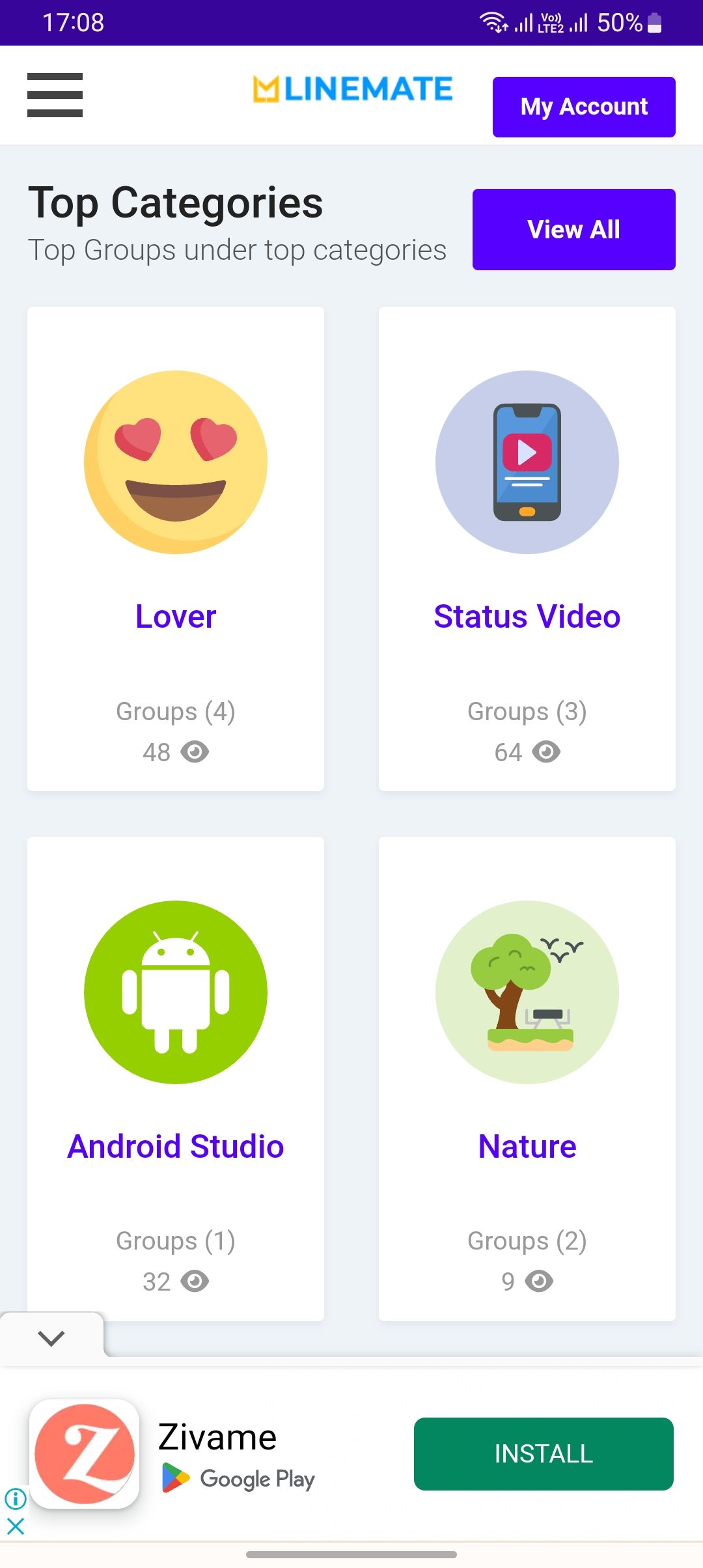This screenshot has width=703, height=1568.
Task: Install the Zivame app
Action: 543,1453
